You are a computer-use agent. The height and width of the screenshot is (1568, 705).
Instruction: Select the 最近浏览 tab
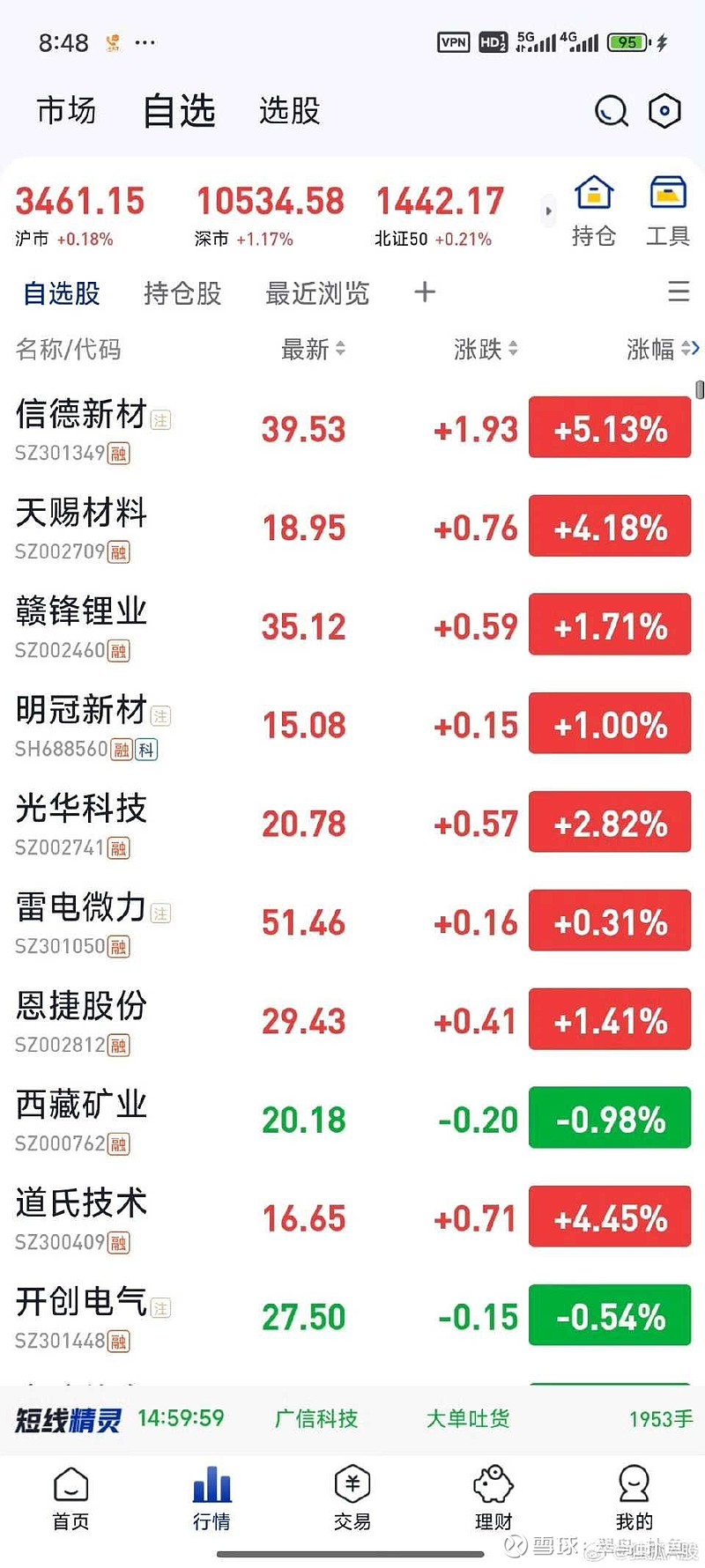[x=317, y=293]
